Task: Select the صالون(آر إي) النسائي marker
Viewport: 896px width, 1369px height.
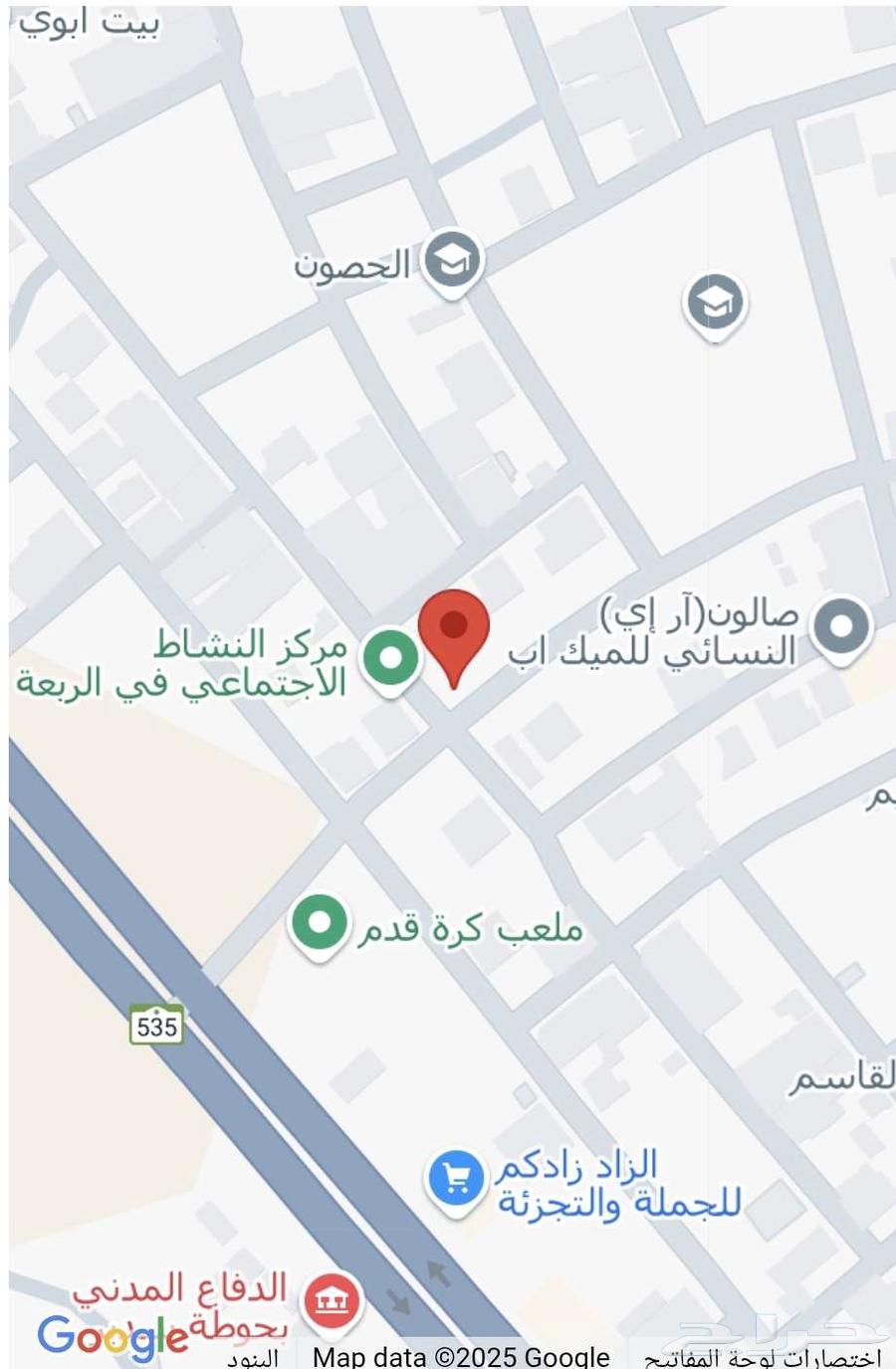Action: click(841, 627)
